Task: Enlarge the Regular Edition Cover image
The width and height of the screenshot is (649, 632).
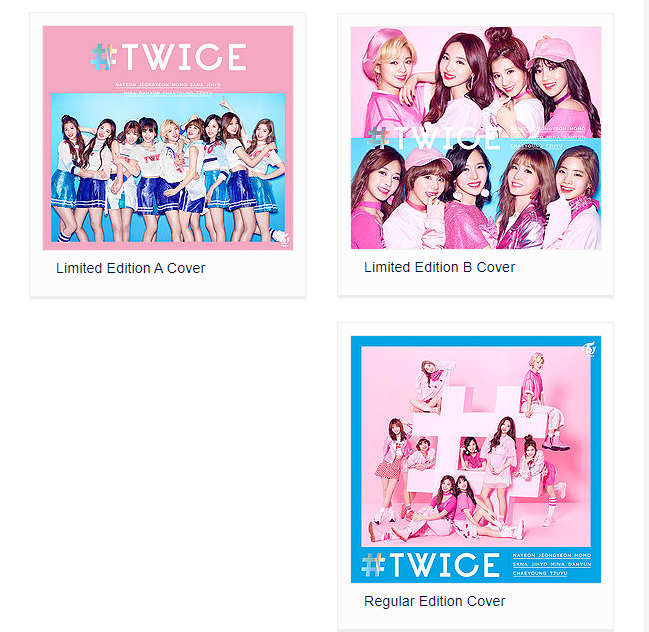Action: pos(476,459)
